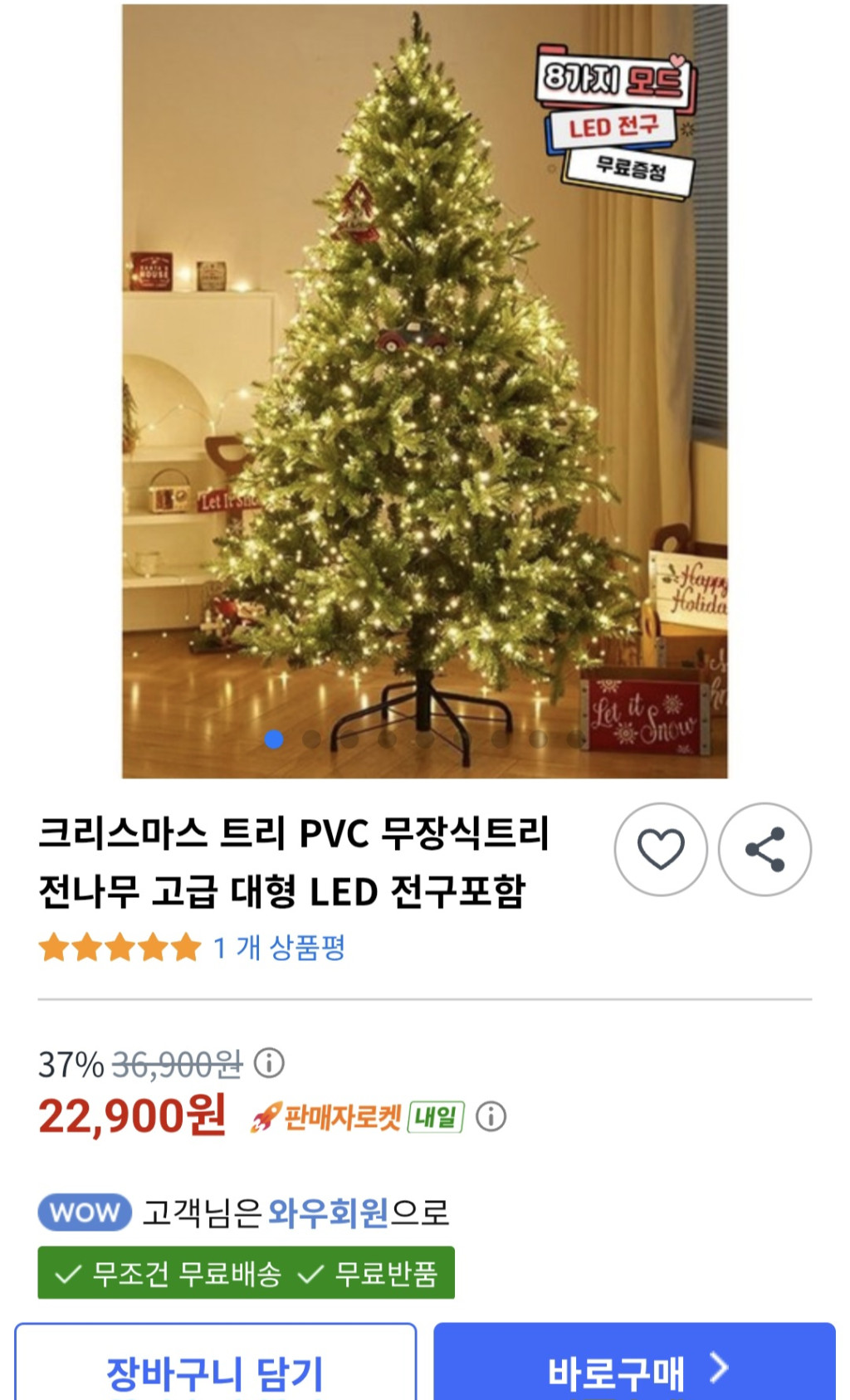Add this tree to the wishlist heart
The width and height of the screenshot is (850, 1400).
pos(660,849)
